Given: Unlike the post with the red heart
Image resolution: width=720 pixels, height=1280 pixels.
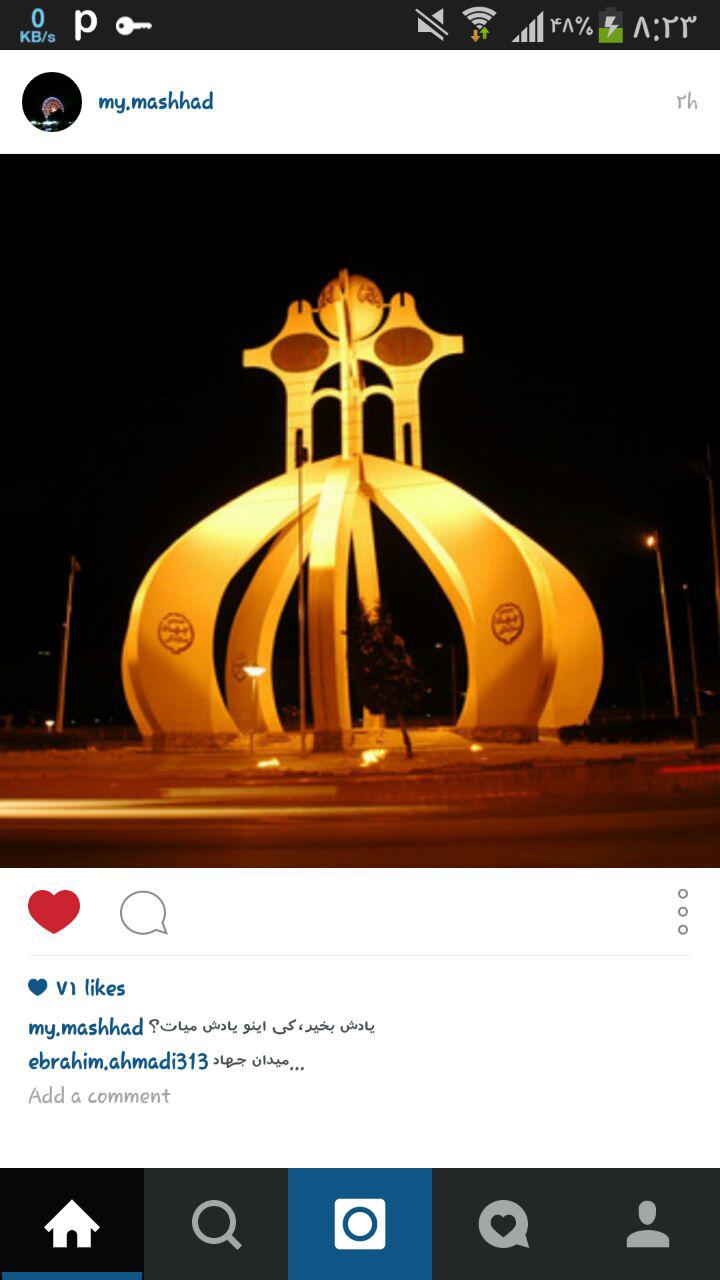Looking at the screenshot, I should click(54, 912).
